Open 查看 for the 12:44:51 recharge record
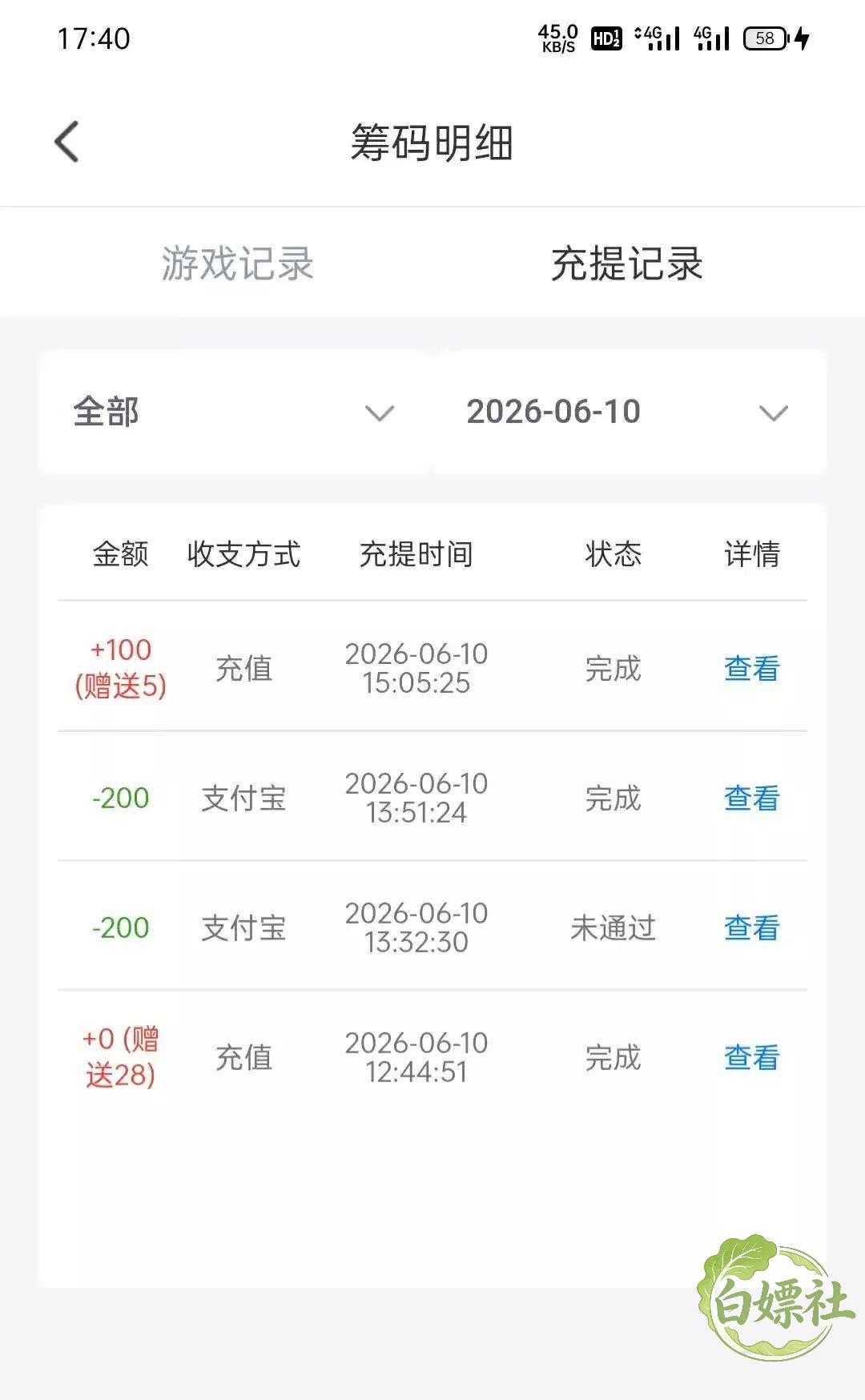The height and width of the screenshot is (1400, 865). pos(751,1057)
